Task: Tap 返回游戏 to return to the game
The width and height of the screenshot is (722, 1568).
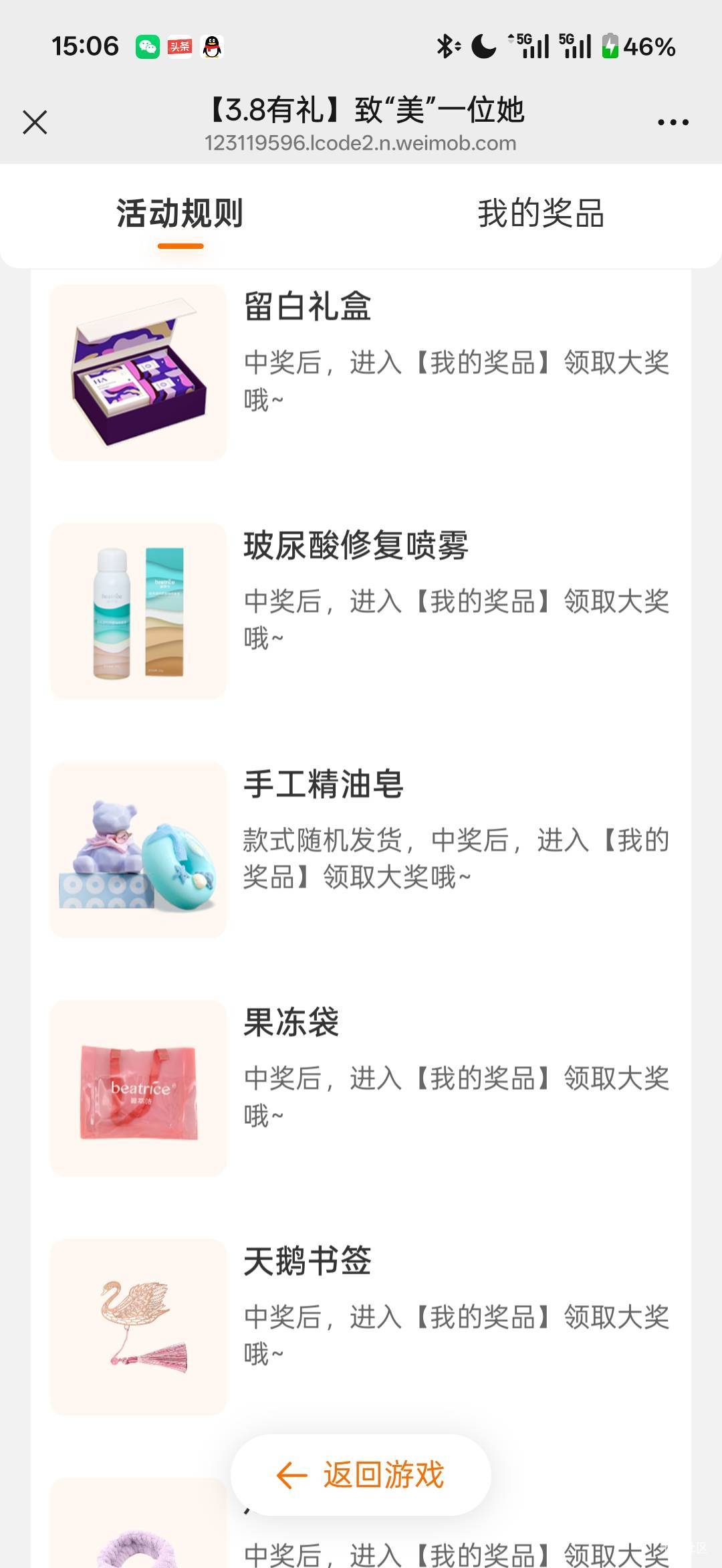Action: click(361, 1474)
